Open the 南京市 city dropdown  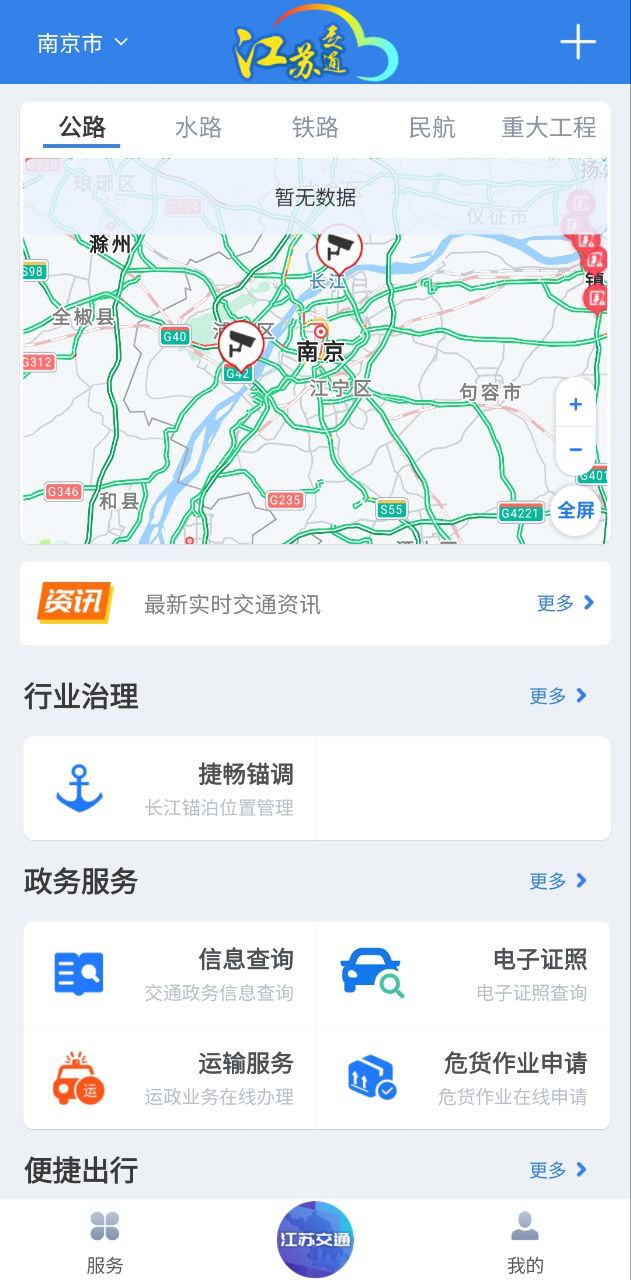pos(83,43)
